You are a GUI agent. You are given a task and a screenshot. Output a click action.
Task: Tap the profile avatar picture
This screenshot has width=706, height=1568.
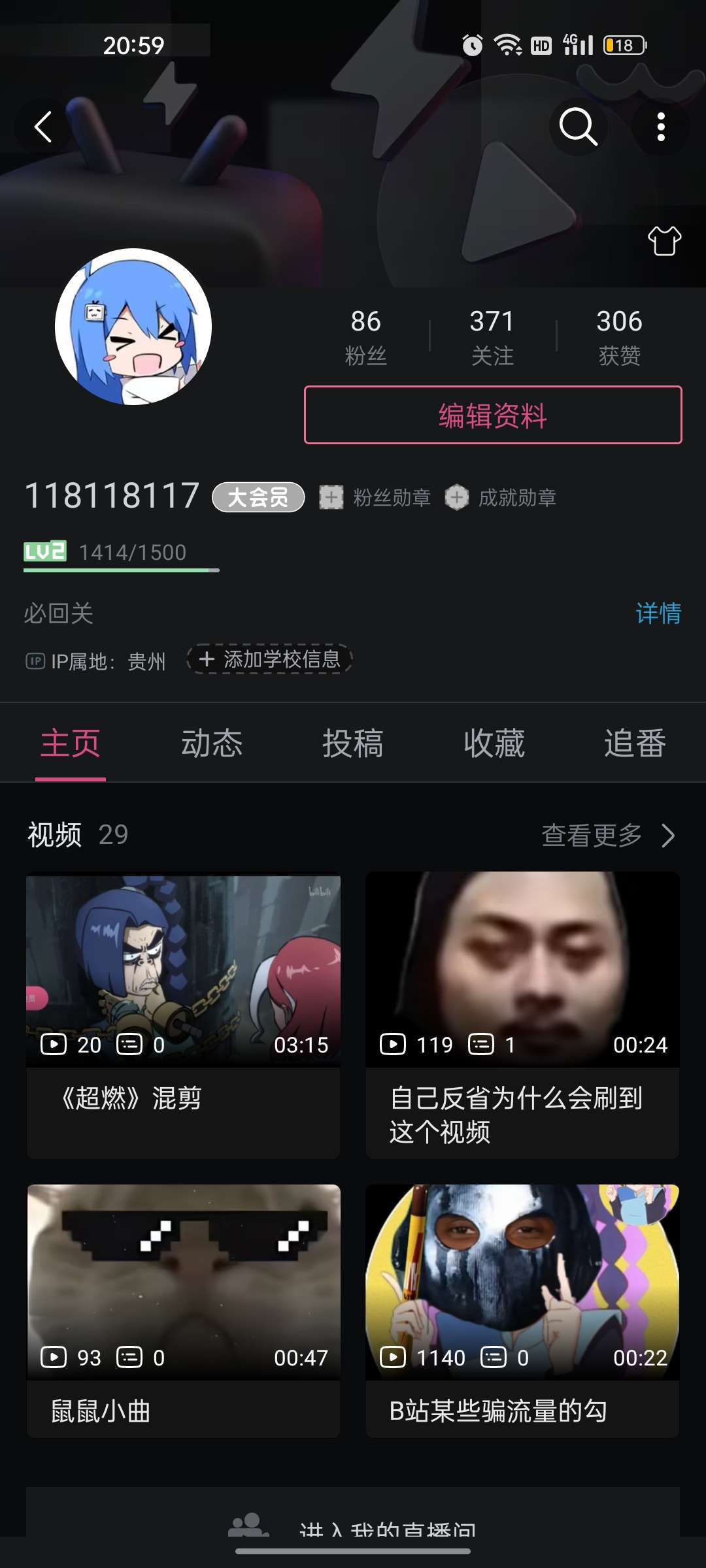133,327
